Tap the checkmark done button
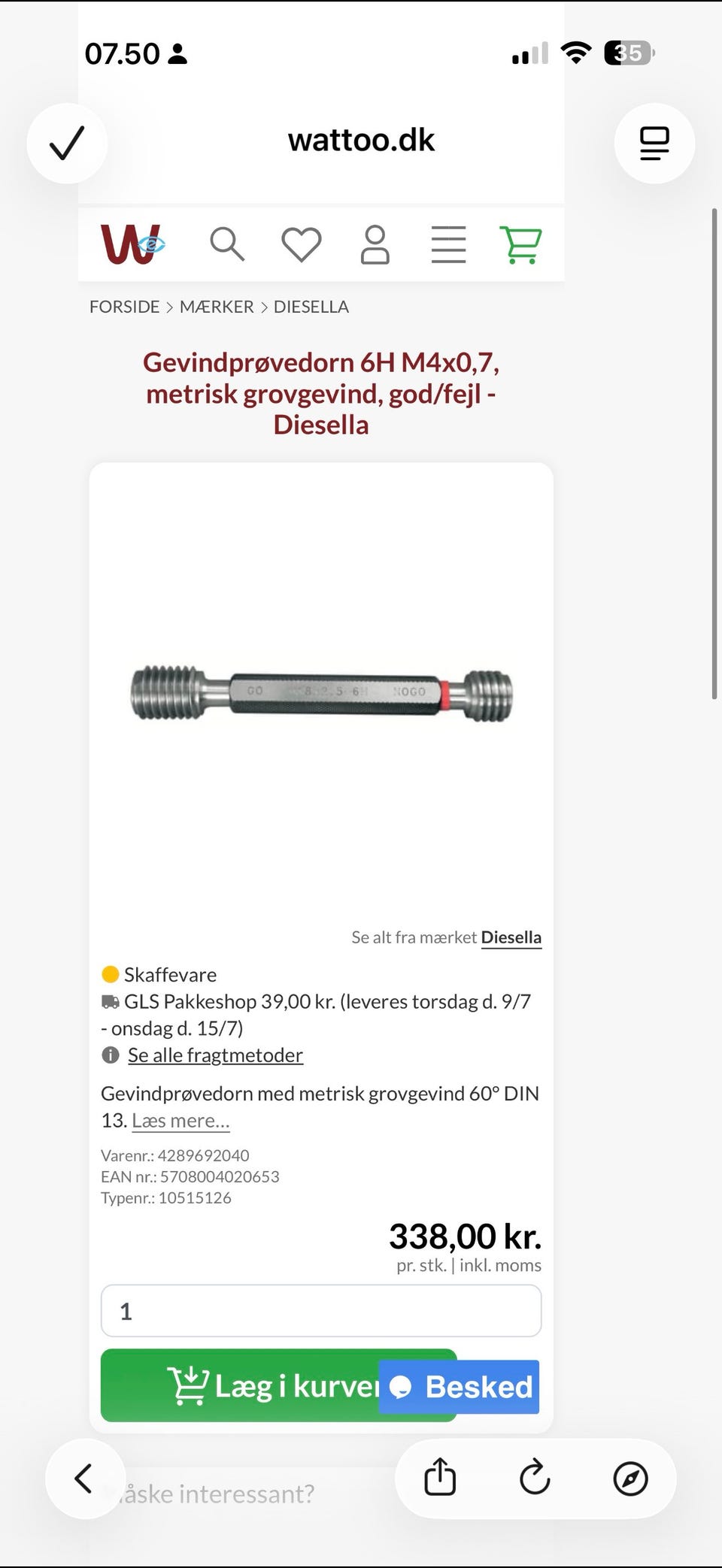The height and width of the screenshot is (1568, 722). pyautogui.click(x=67, y=143)
